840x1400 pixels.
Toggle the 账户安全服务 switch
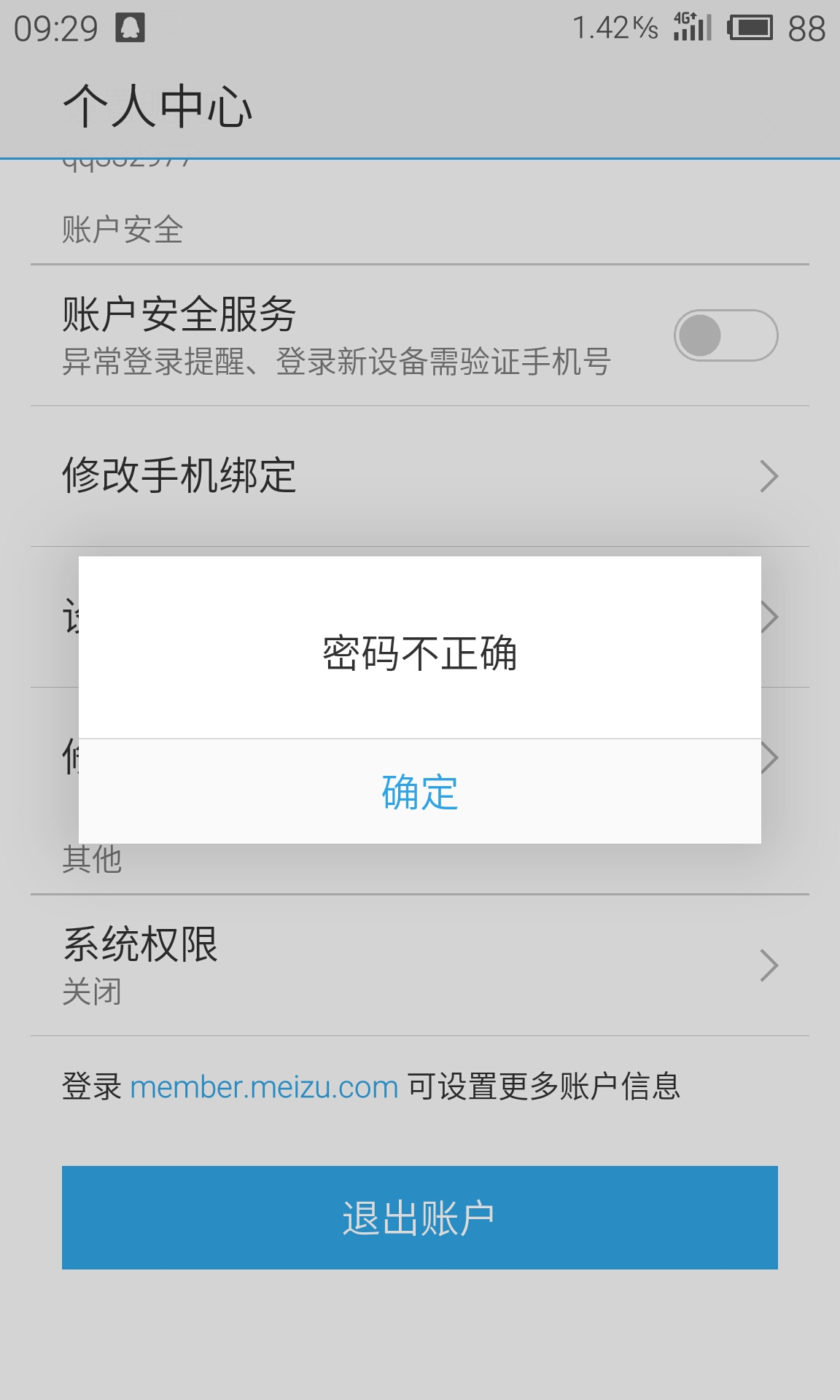coord(725,335)
